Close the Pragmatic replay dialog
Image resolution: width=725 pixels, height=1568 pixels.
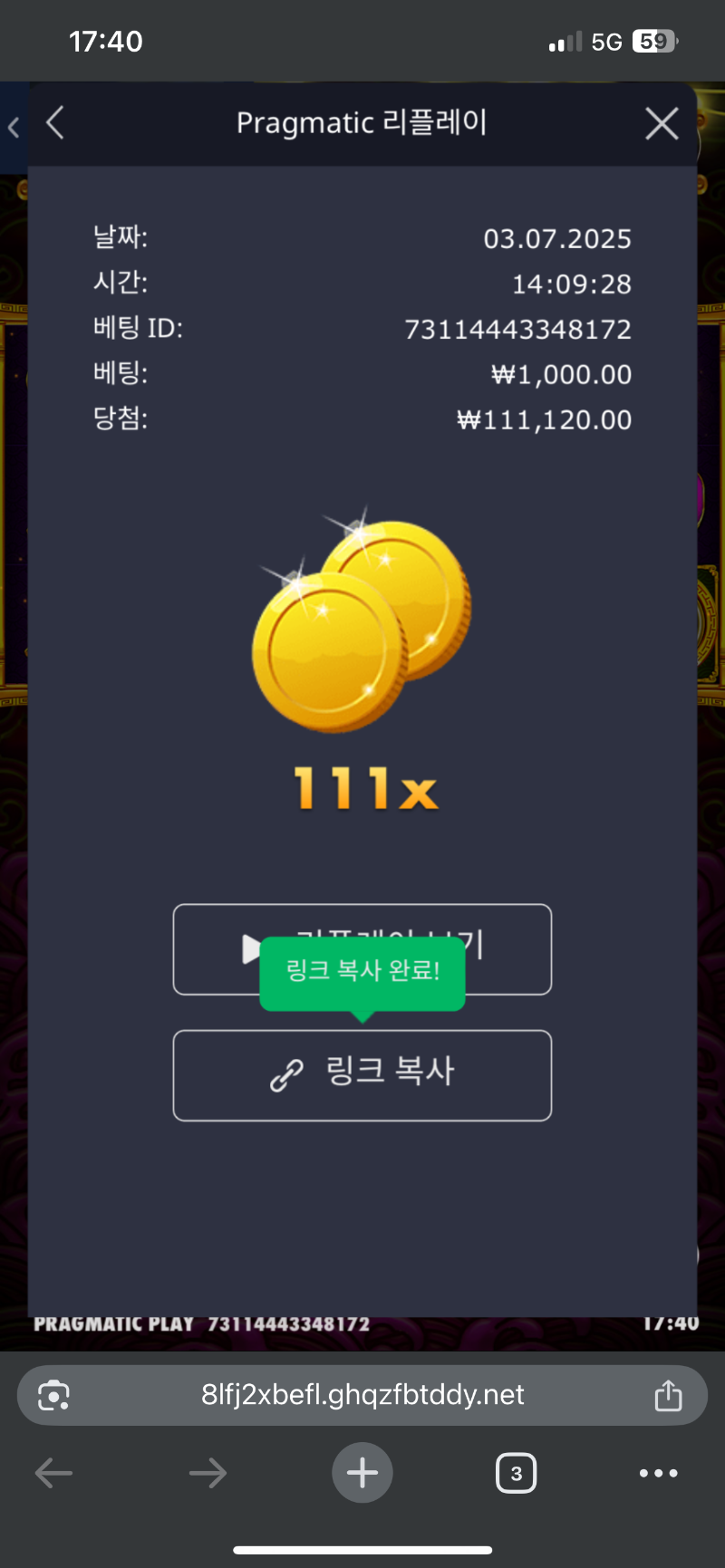pyautogui.click(x=662, y=123)
